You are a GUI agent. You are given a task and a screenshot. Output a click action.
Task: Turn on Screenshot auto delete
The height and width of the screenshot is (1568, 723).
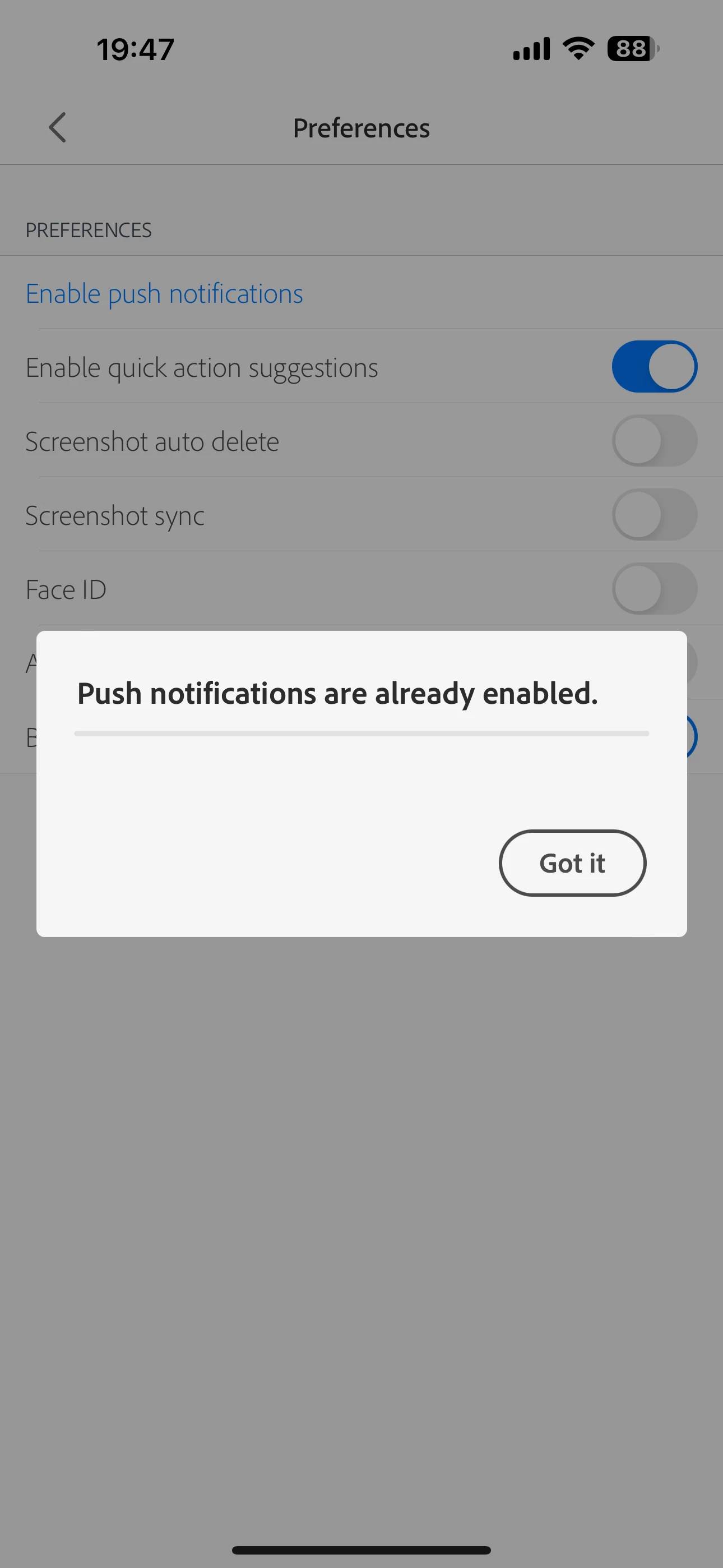(654, 441)
